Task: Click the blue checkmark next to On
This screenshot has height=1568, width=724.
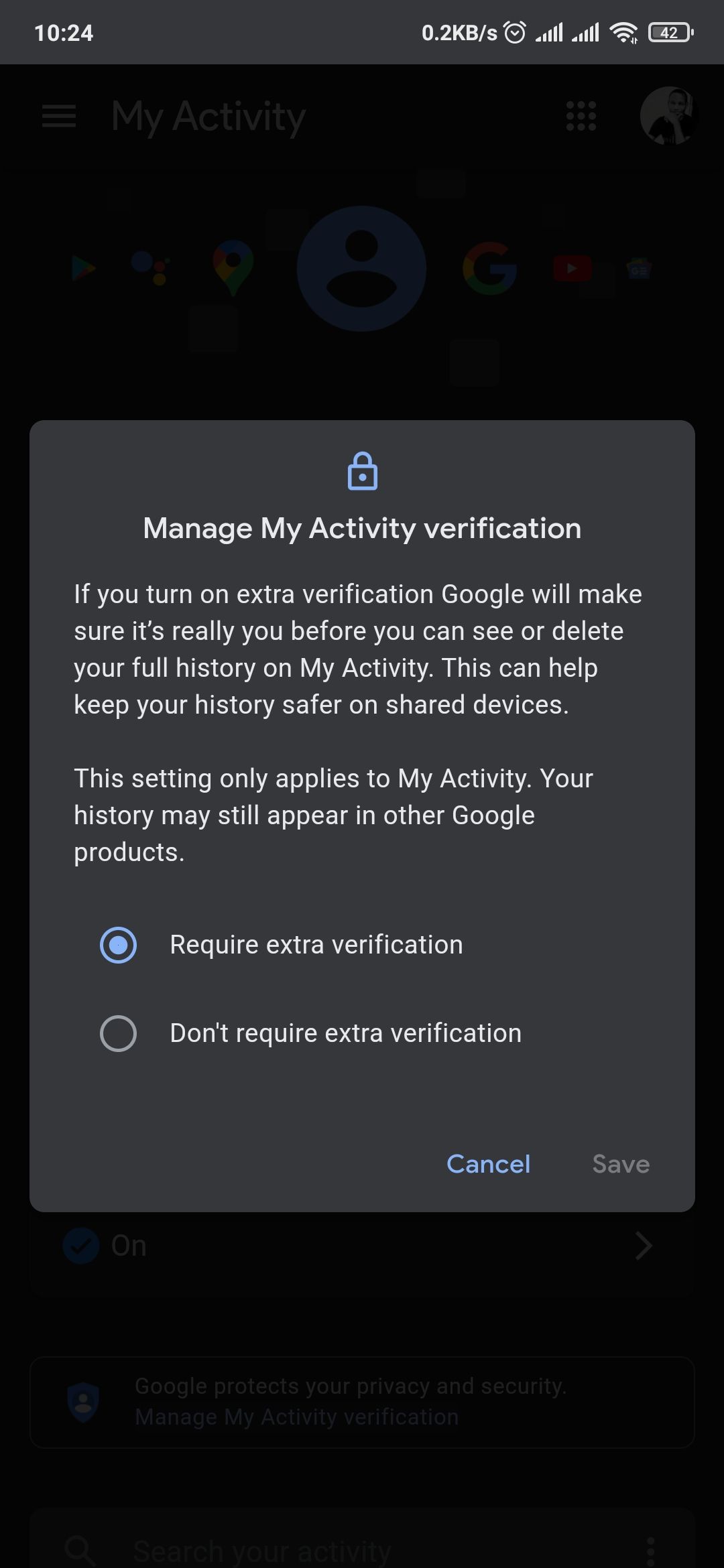Action: click(80, 1245)
